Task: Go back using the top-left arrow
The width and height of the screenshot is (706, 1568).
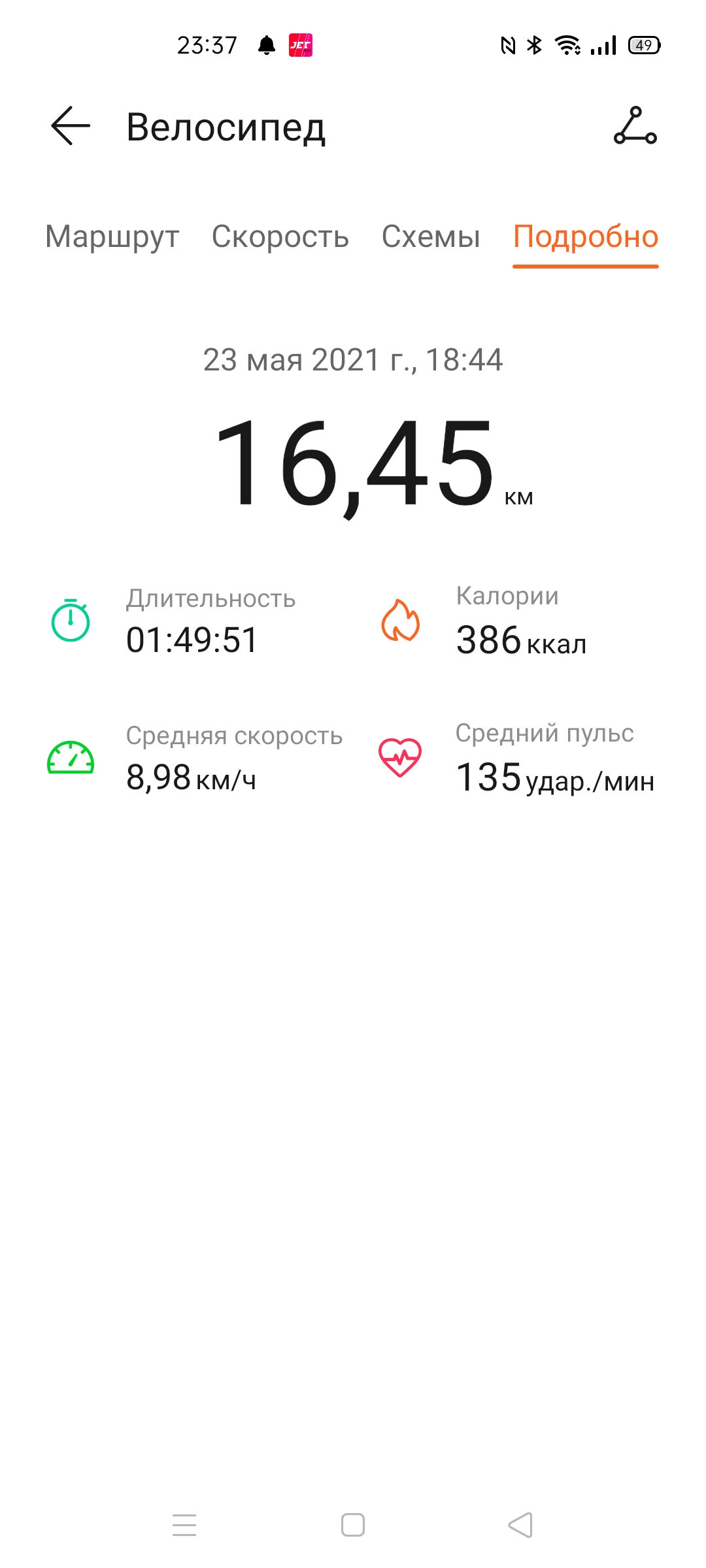Action: pyautogui.click(x=71, y=125)
